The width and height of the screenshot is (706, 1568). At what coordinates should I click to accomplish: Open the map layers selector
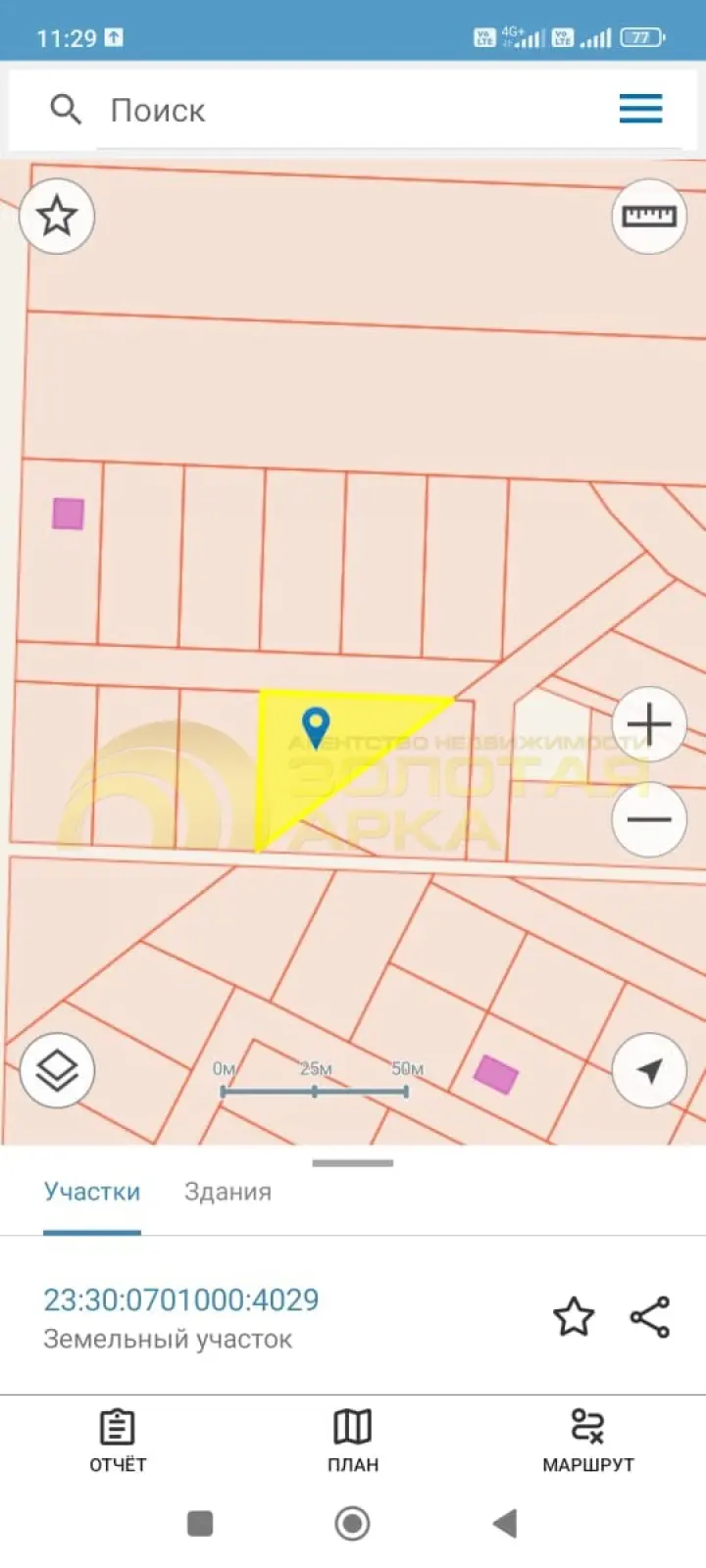click(x=57, y=1070)
